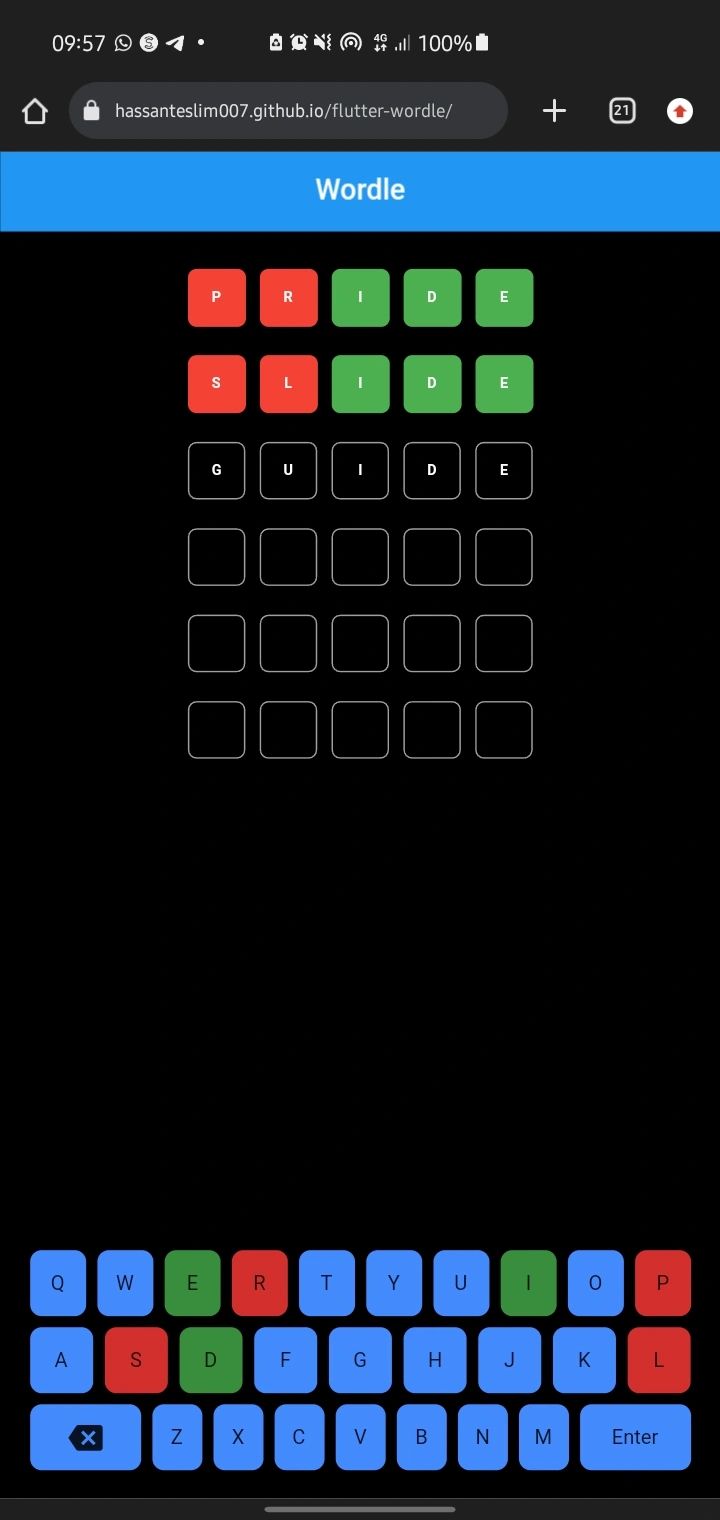Hit the green E key
The width and height of the screenshot is (720, 1520).
tap(192, 1283)
